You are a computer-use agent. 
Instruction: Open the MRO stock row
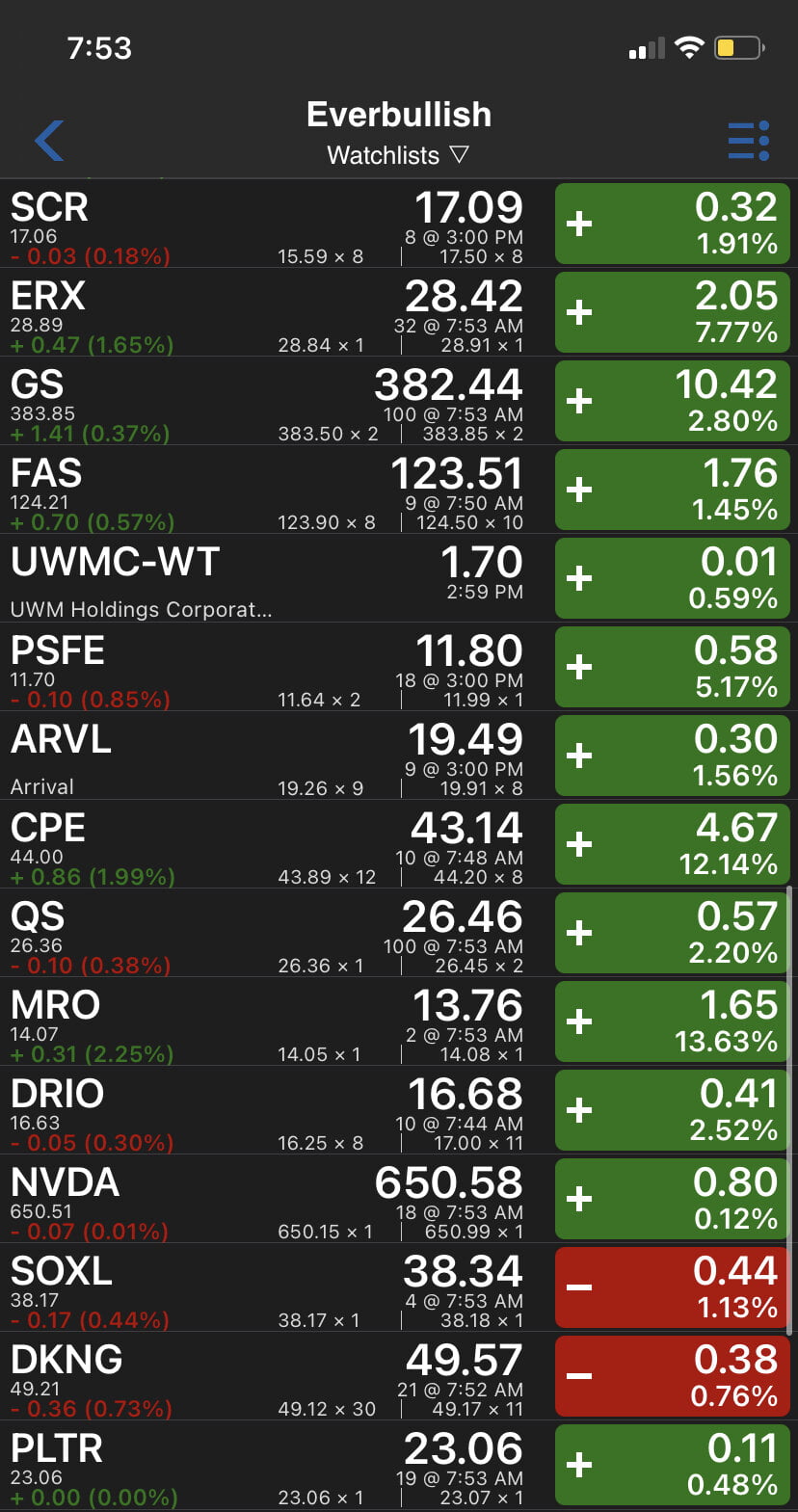point(270,1021)
